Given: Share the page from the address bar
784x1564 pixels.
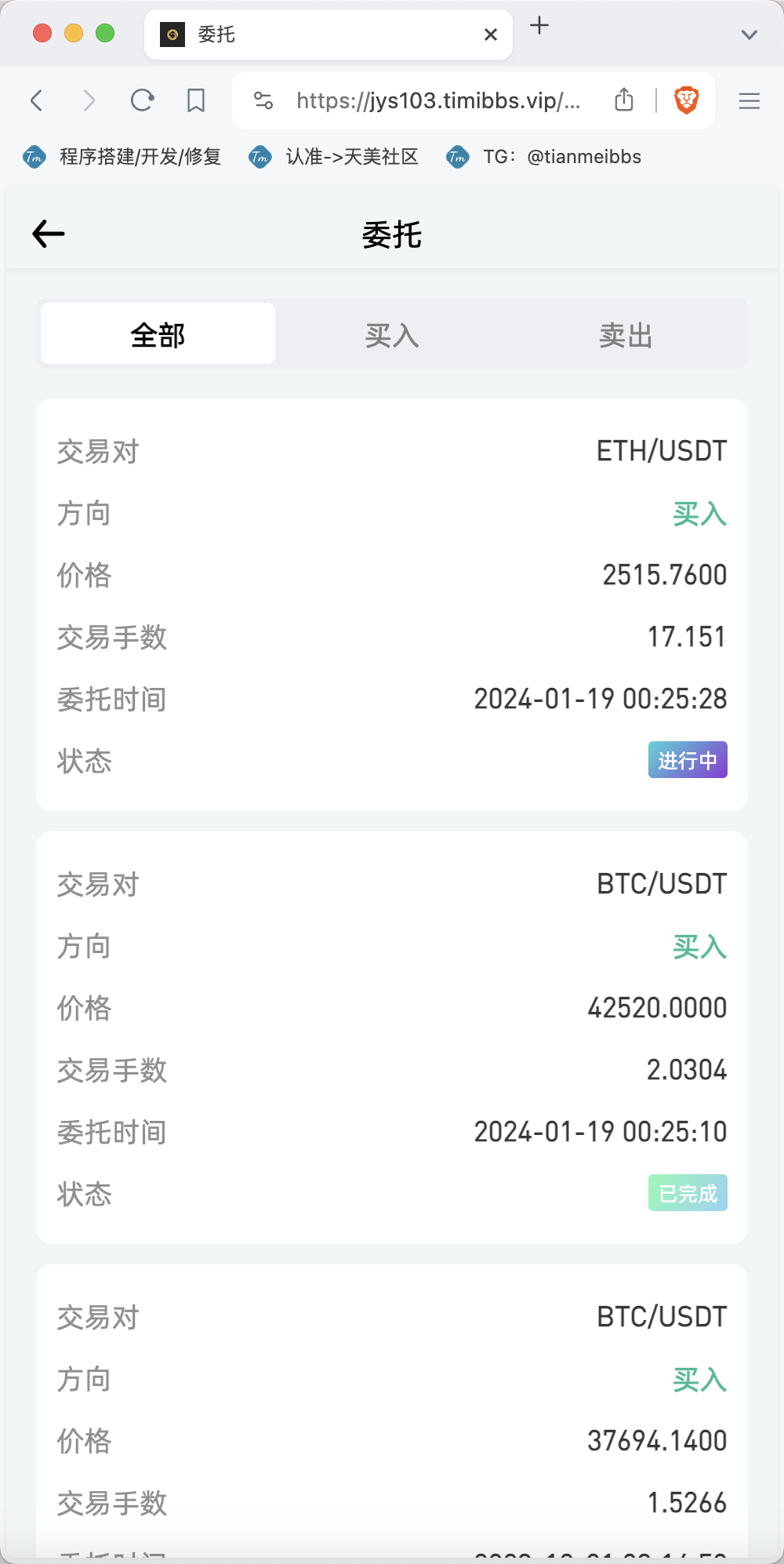Looking at the screenshot, I should coord(624,100).
